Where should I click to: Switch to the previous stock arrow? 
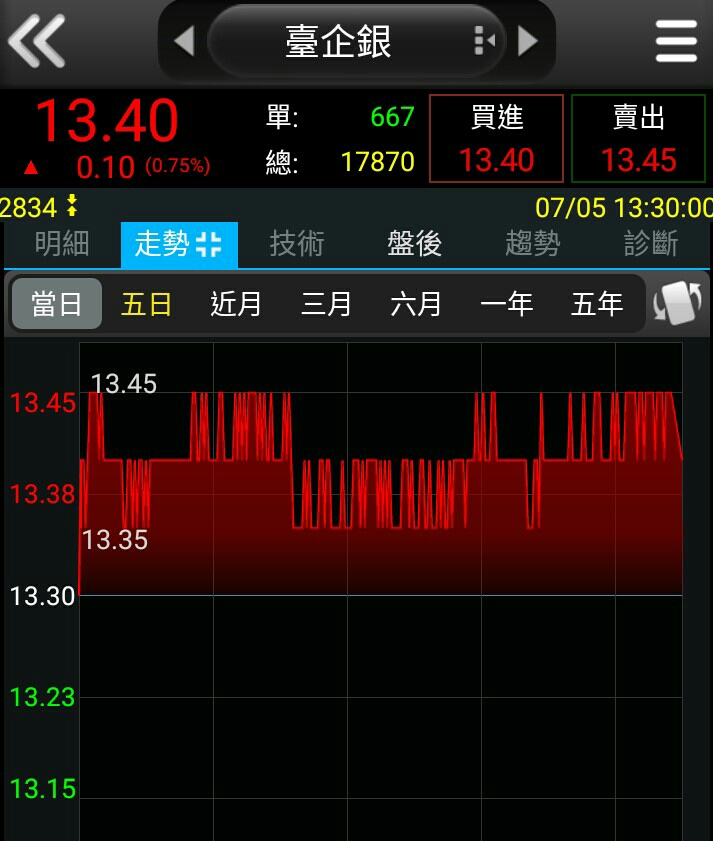(183, 42)
